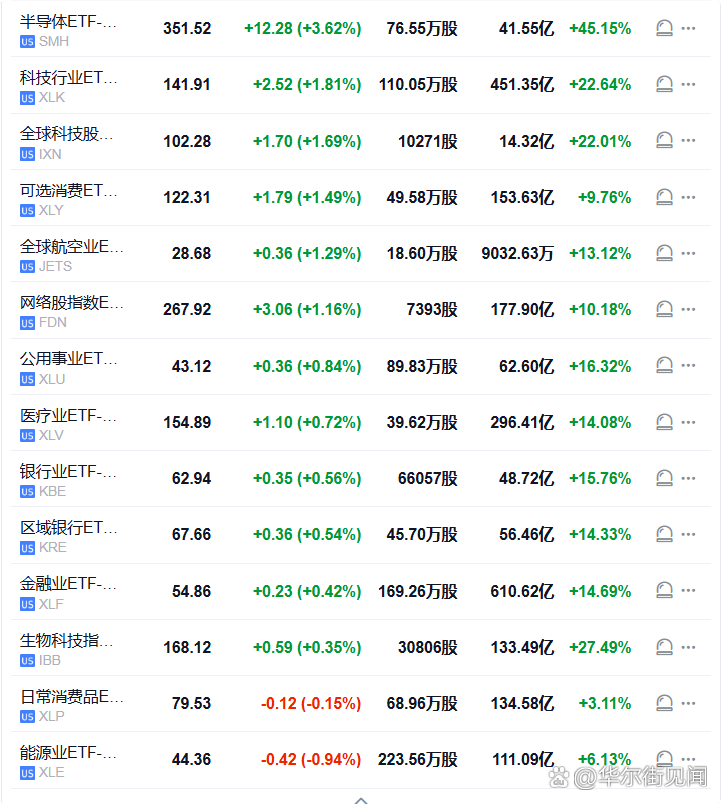Open more options for XLU
The image size is (721, 804).
[x=688, y=366]
